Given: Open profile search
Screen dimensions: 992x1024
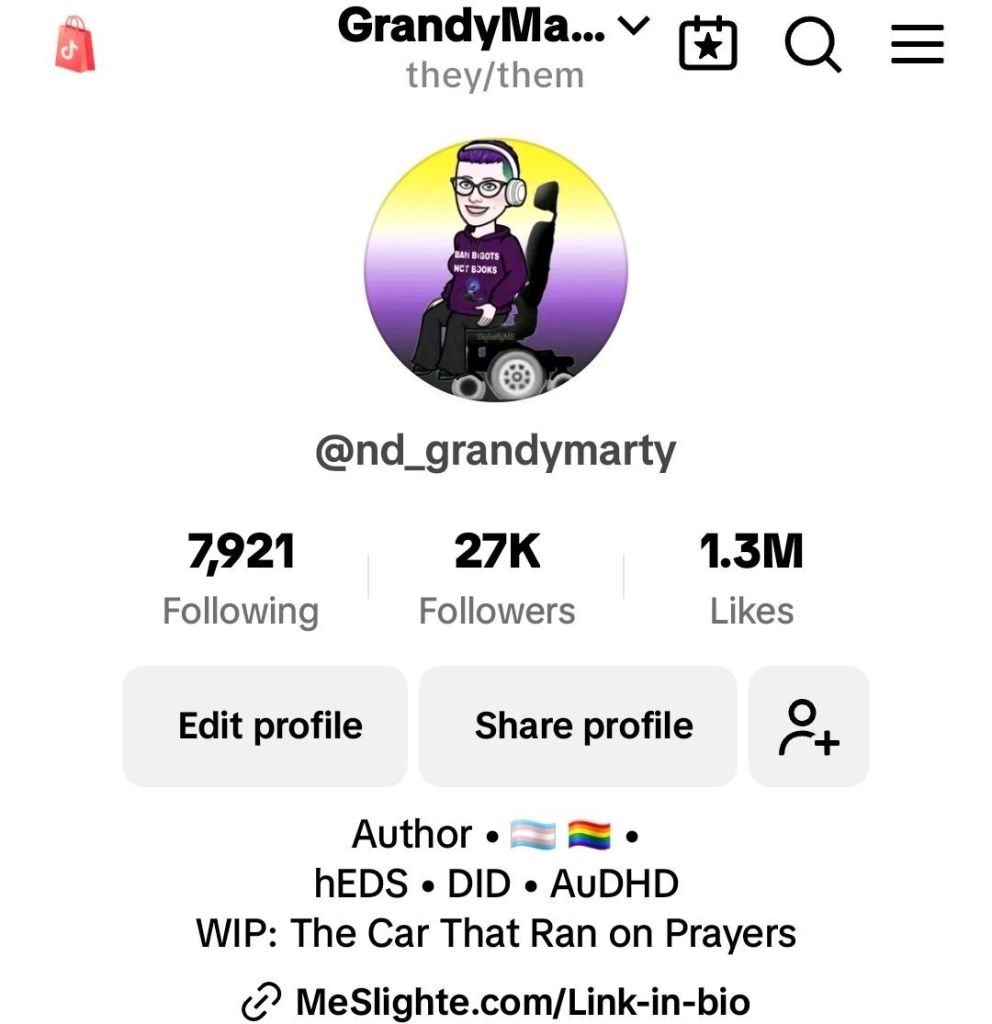Looking at the screenshot, I should pos(812,44).
